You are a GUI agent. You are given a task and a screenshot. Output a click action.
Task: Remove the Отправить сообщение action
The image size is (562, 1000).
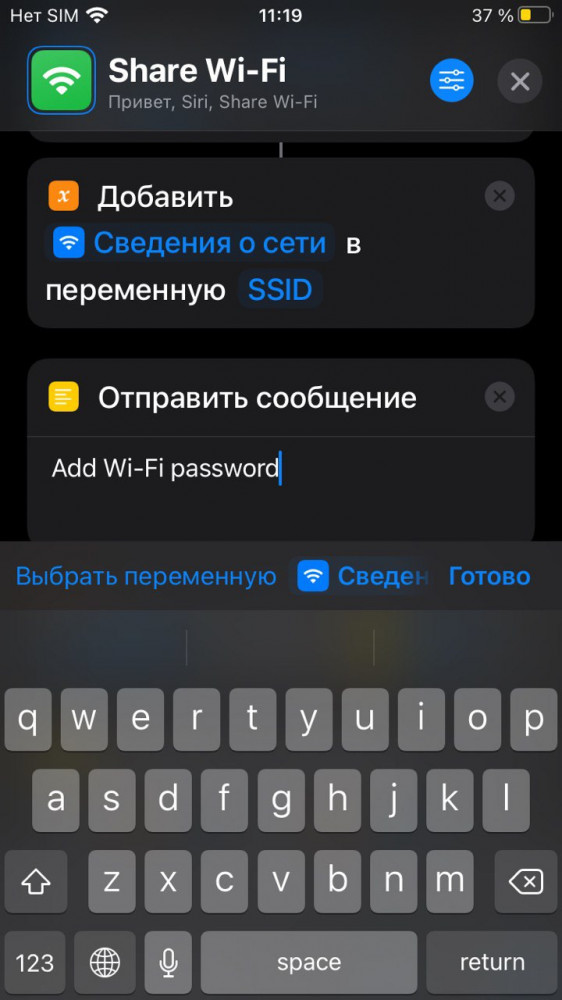(x=499, y=397)
